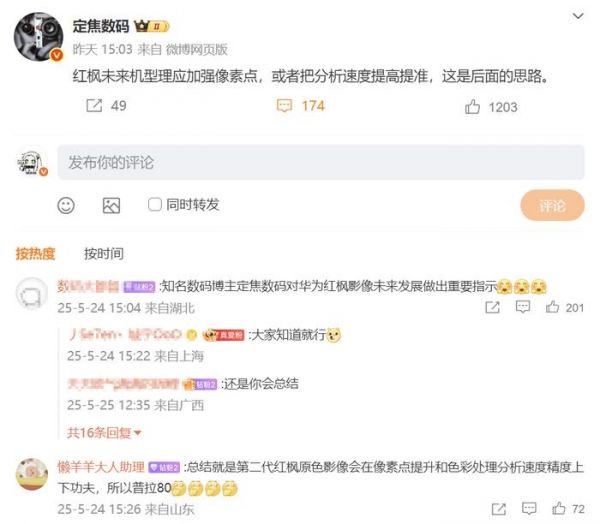Viewport: 600px width, 524px height.
Task: Expand 共16条回复 replies
Action: pyautogui.click(x=105, y=433)
